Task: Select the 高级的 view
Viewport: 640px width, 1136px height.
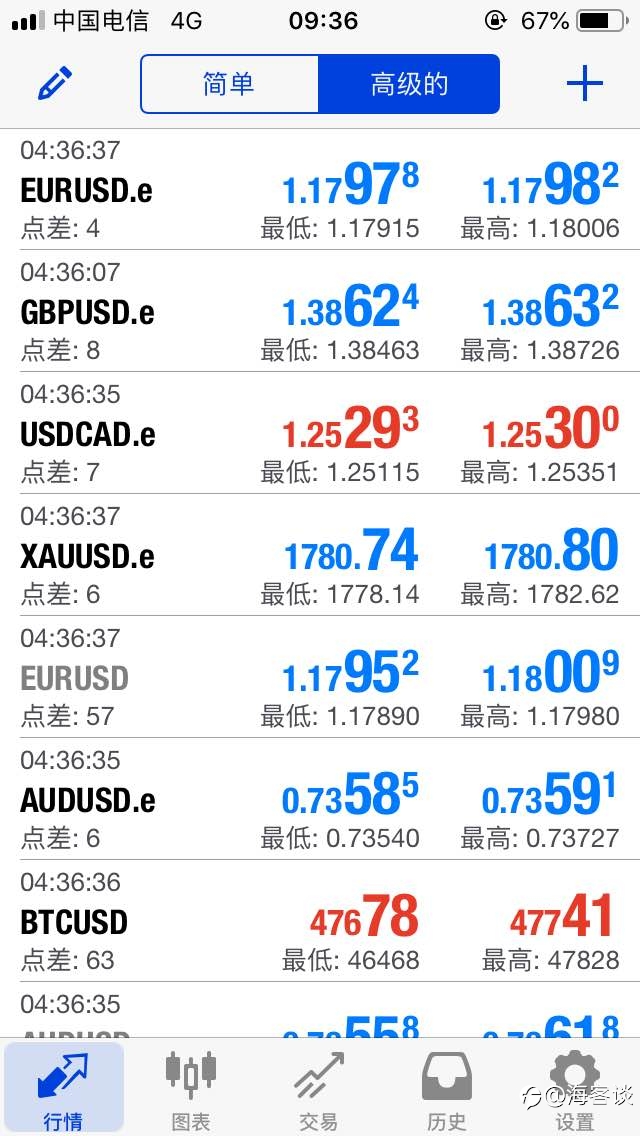Action: point(409,84)
